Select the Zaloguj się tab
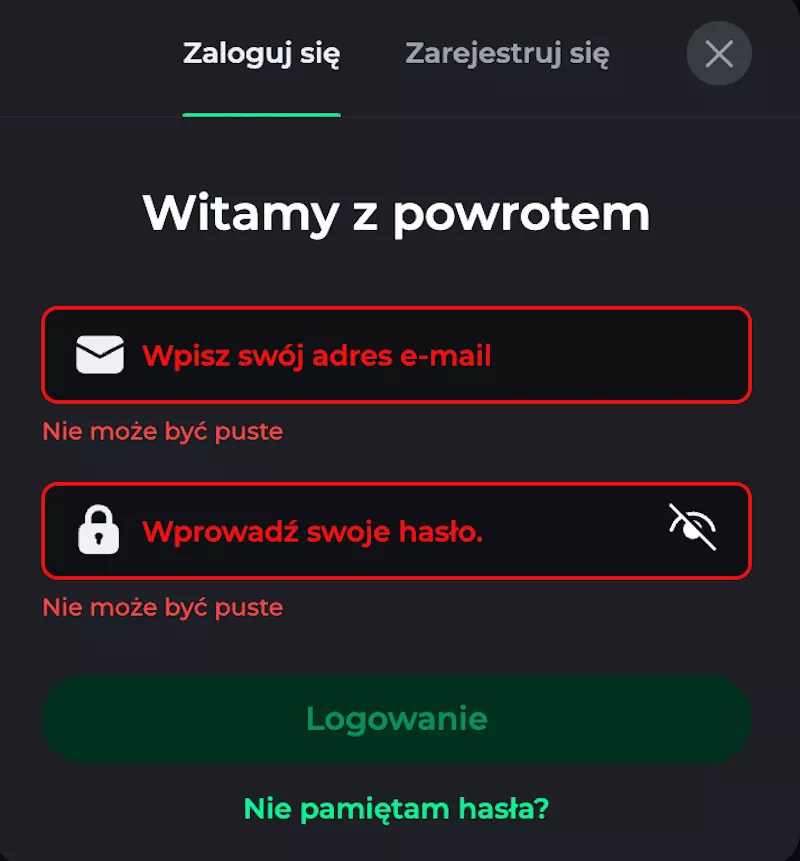This screenshot has width=800, height=861. pos(261,54)
